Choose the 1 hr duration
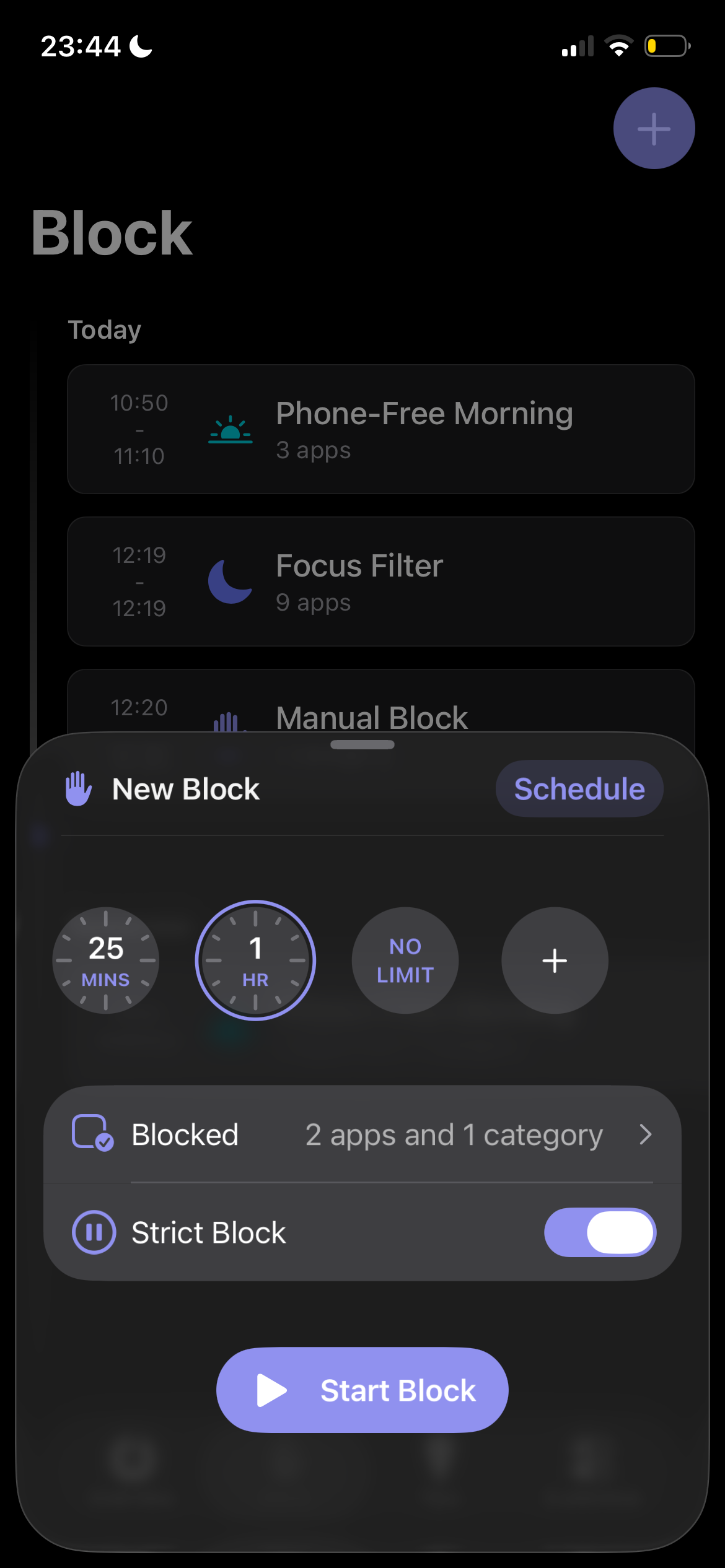The image size is (725, 1568). click(255, 960)
